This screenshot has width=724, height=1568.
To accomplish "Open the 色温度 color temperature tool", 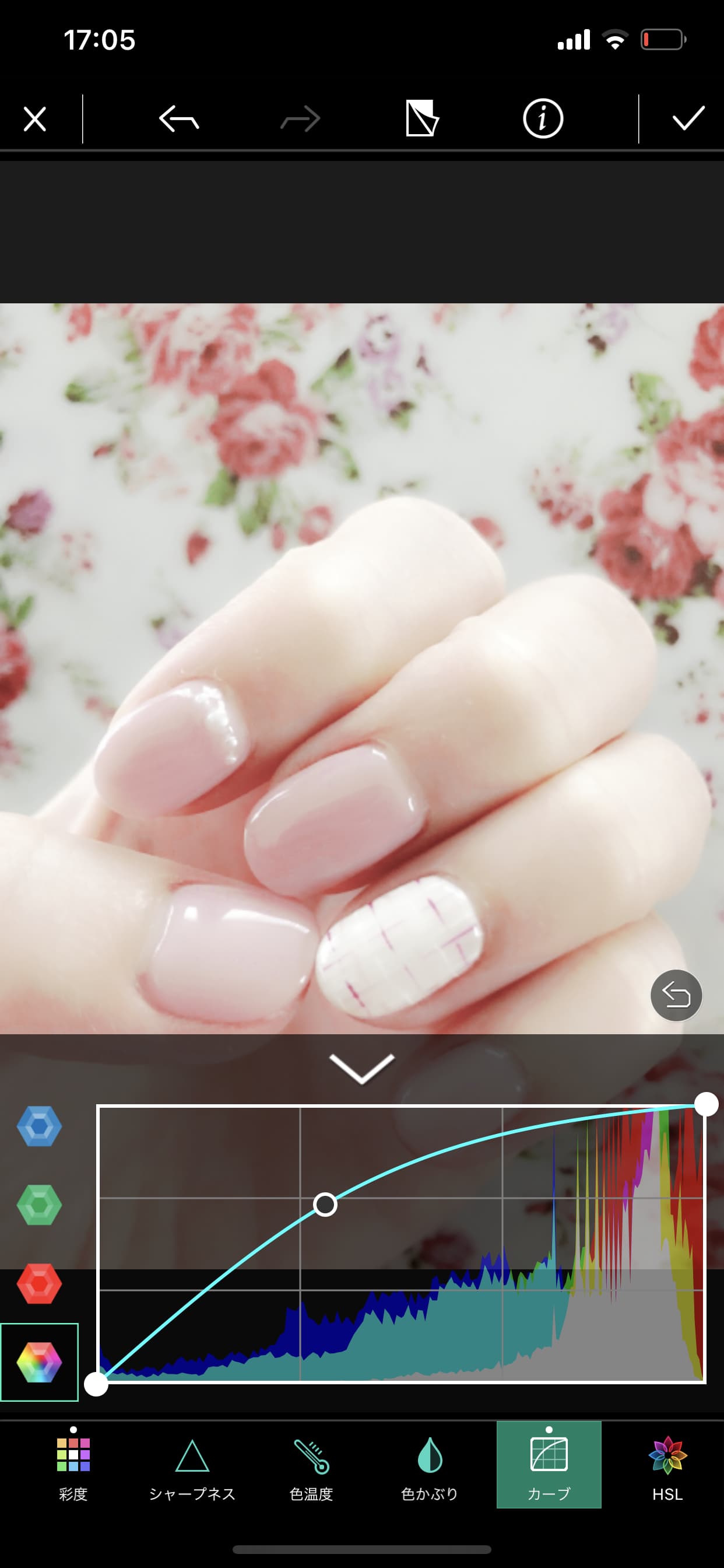I will click(311, 1465).
